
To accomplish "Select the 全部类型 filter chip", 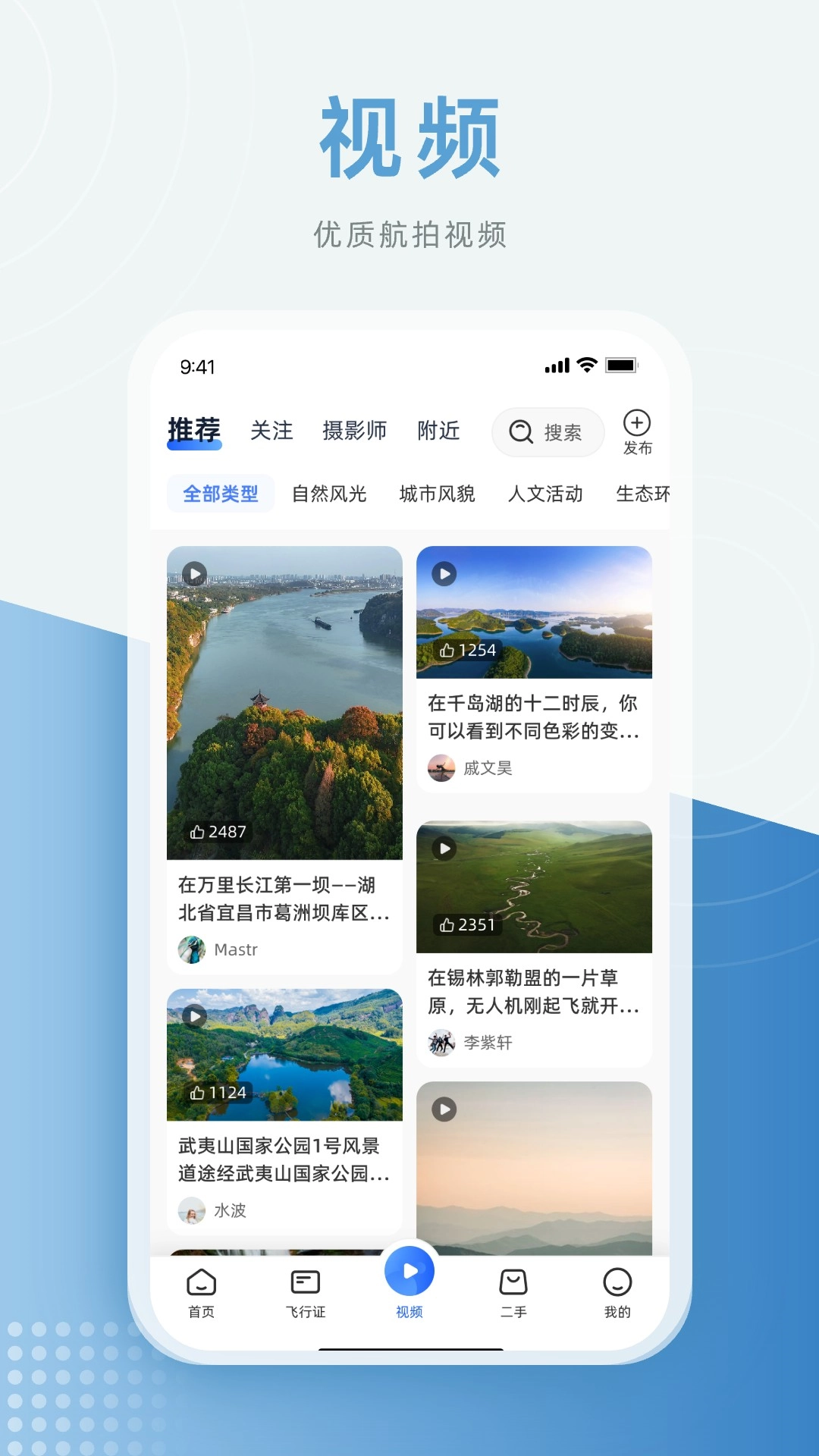I will [x=221, y=493].
